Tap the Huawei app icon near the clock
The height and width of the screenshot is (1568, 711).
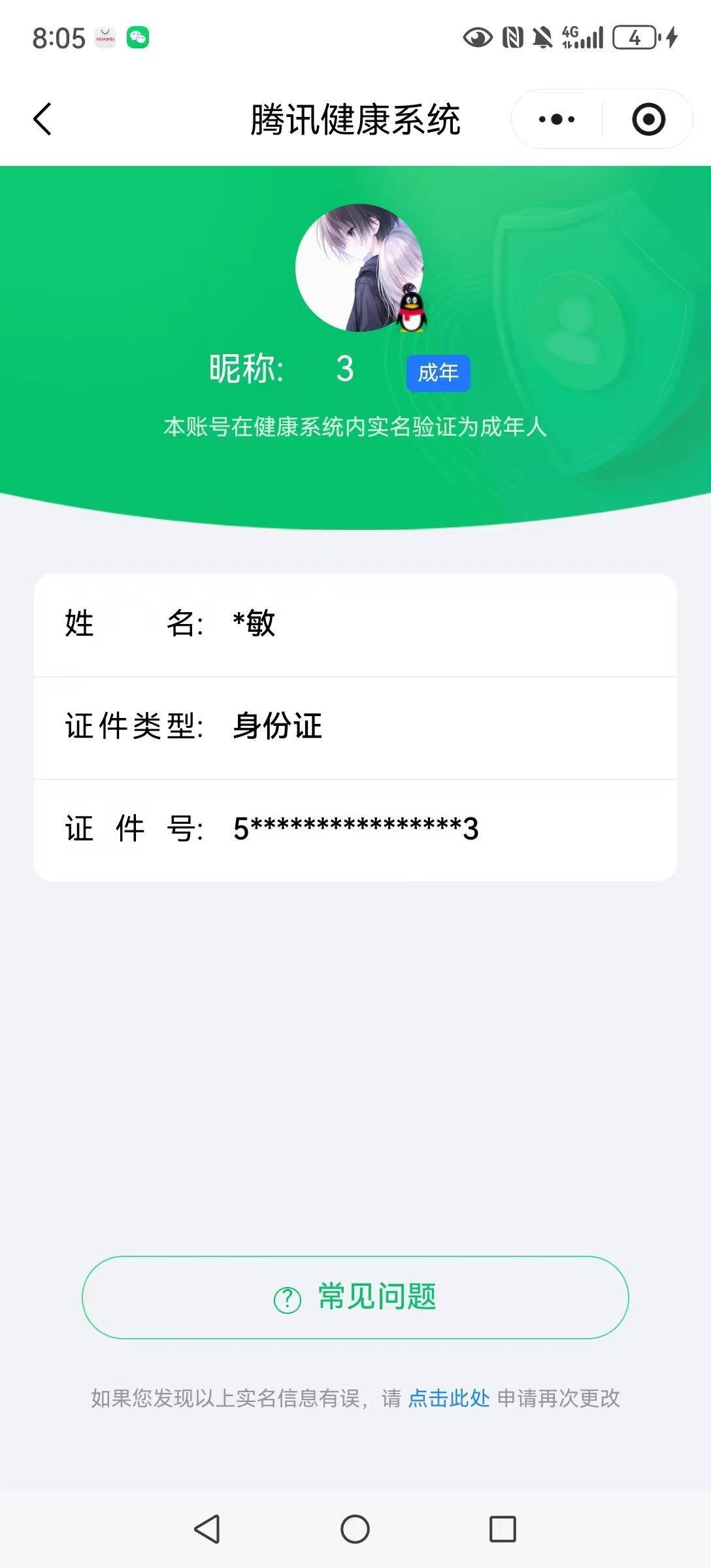tap(105, 38)
